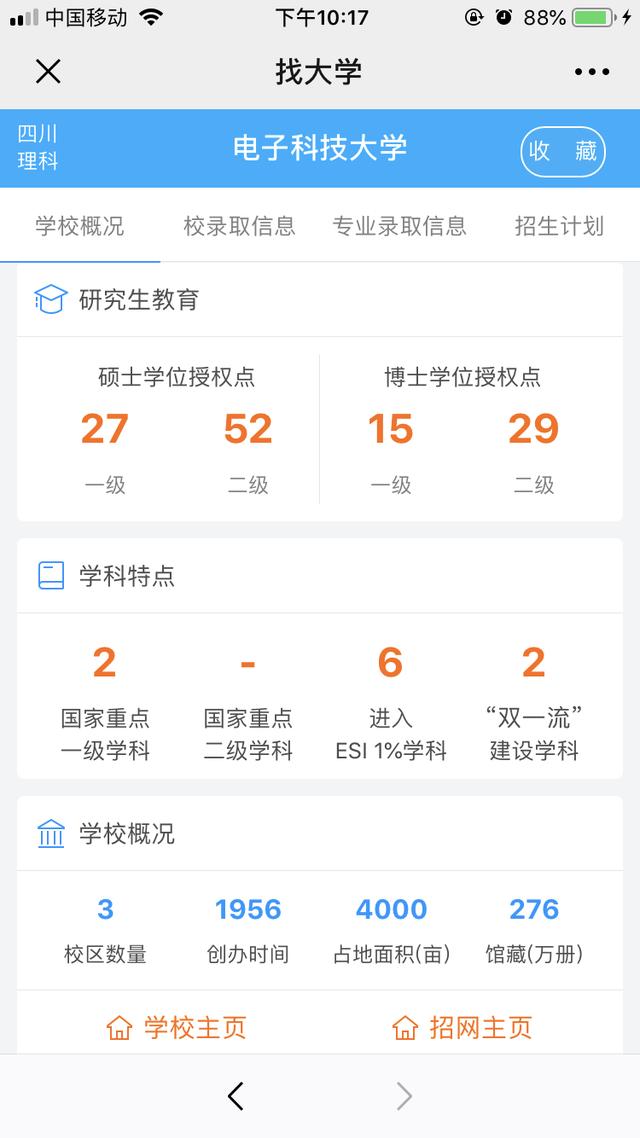Switch to the 校录取信息 tab

(239, 226)
